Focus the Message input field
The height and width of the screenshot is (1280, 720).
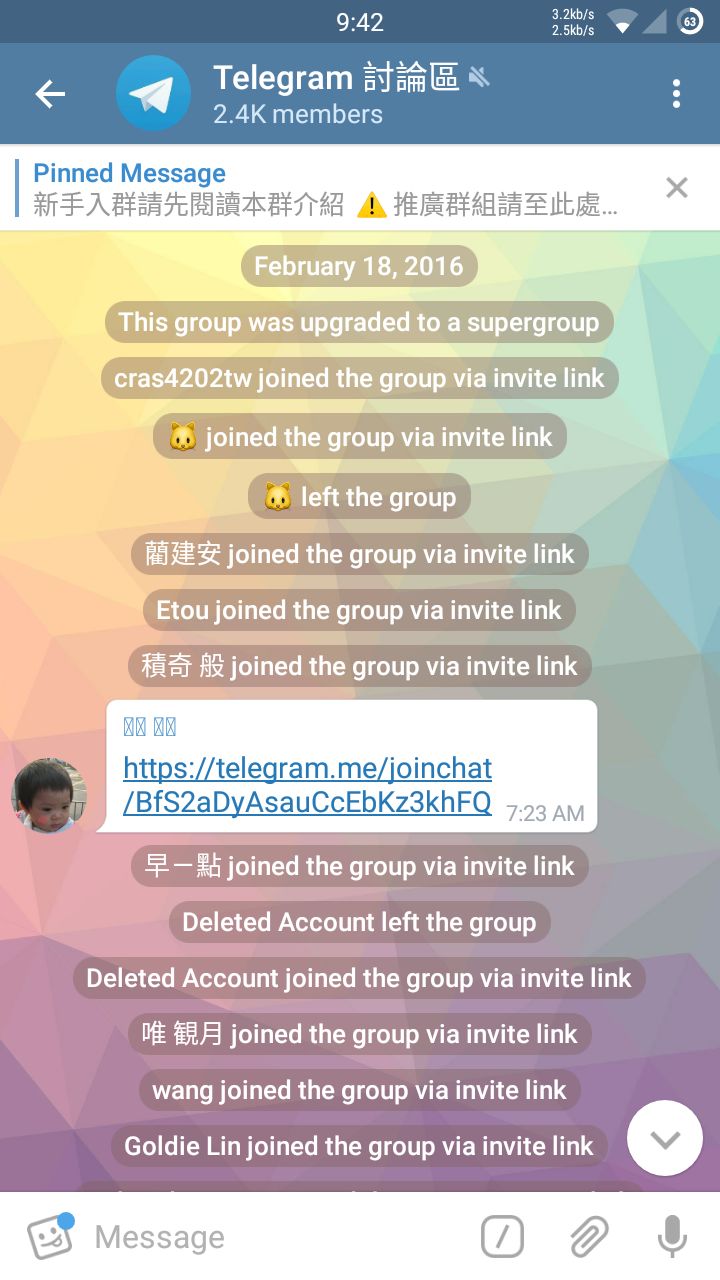pyautogui.click(x=270, y=1238)
